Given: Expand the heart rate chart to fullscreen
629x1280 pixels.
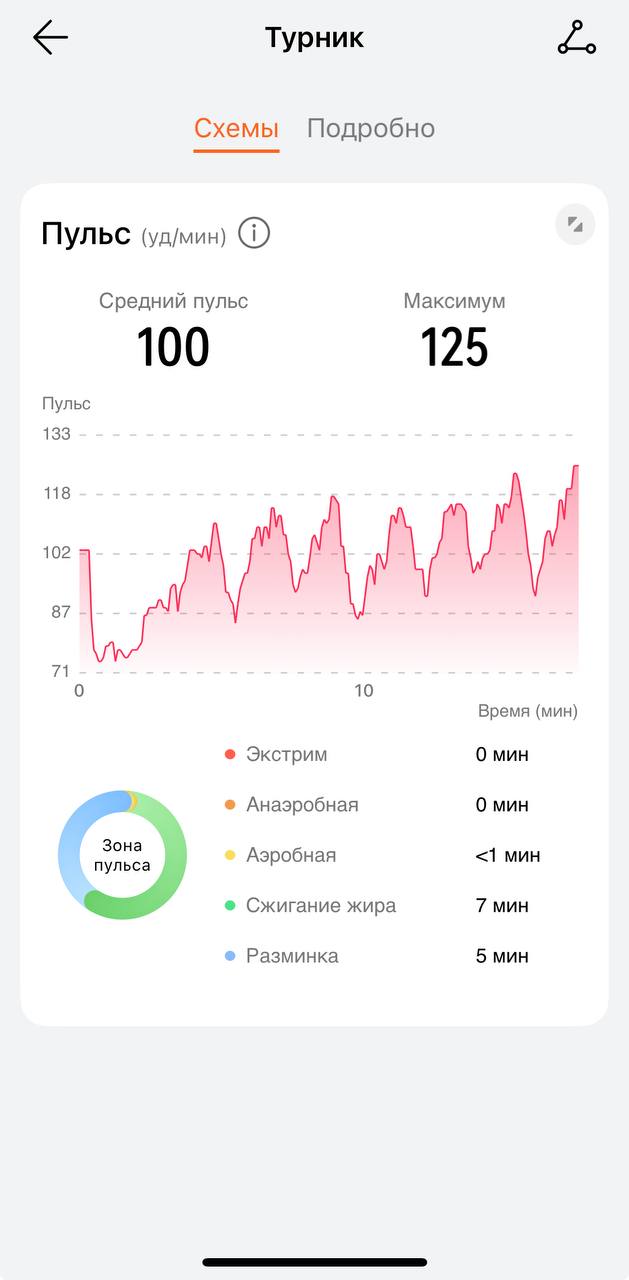Looking at the screenshot, I should click(x=575, y=225).
